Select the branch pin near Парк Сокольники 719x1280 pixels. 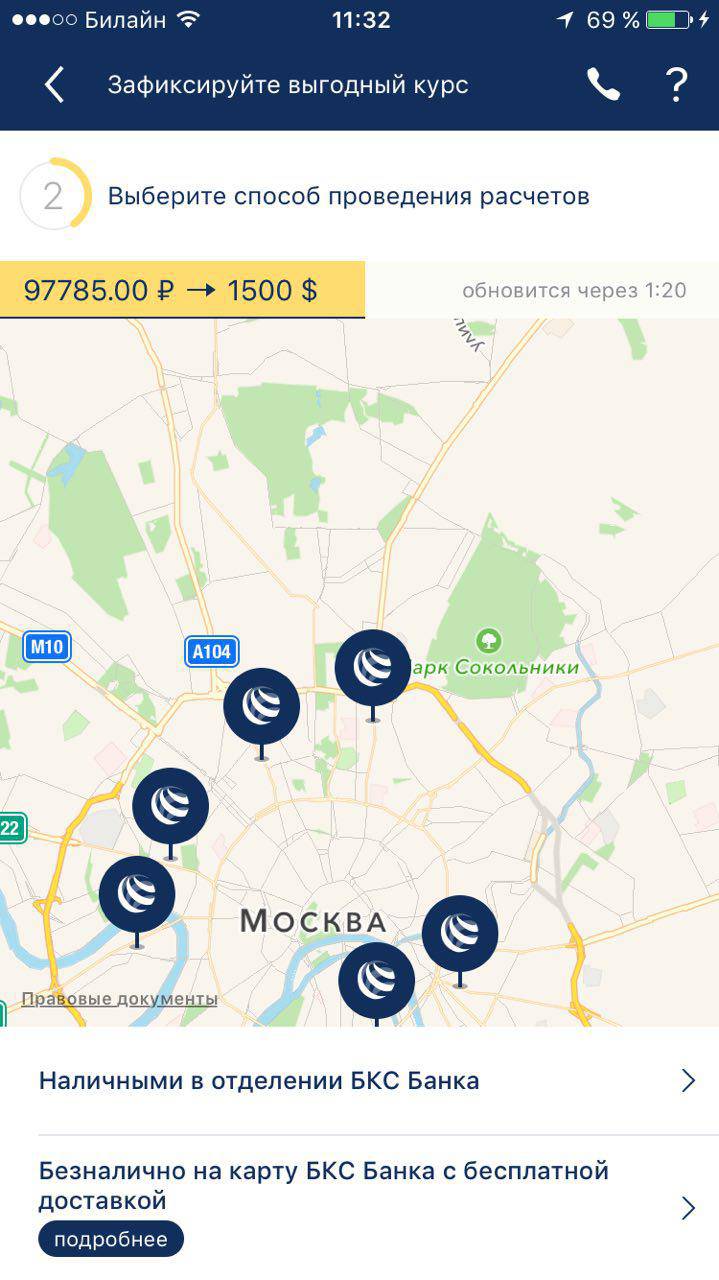372,668
